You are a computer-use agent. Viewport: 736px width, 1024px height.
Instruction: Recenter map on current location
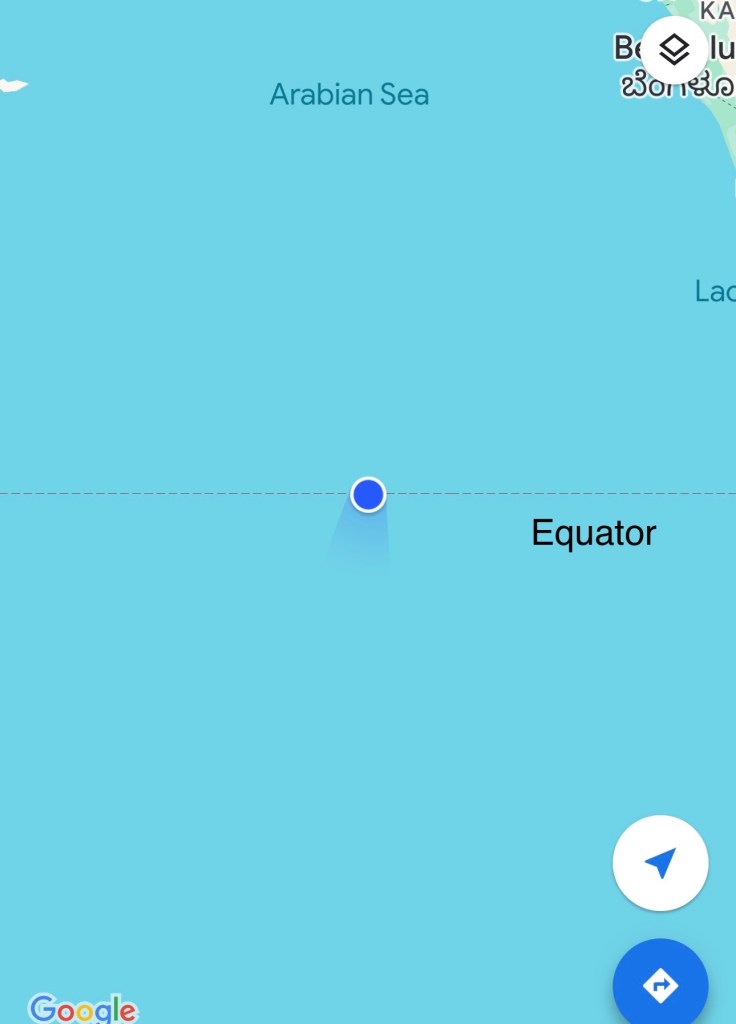(660, 863)
